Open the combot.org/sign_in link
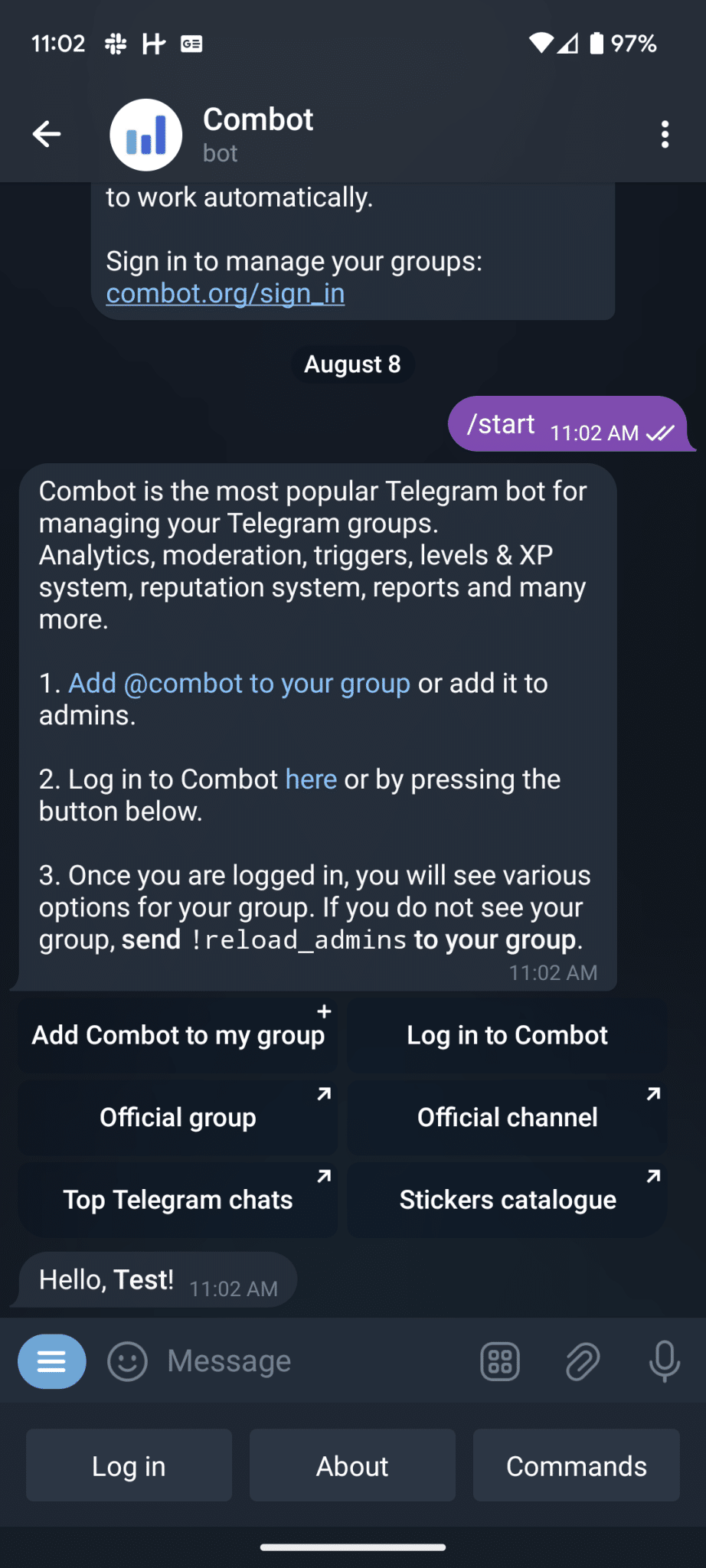This screenshot has width=706, height=1568. click(225, 293)
